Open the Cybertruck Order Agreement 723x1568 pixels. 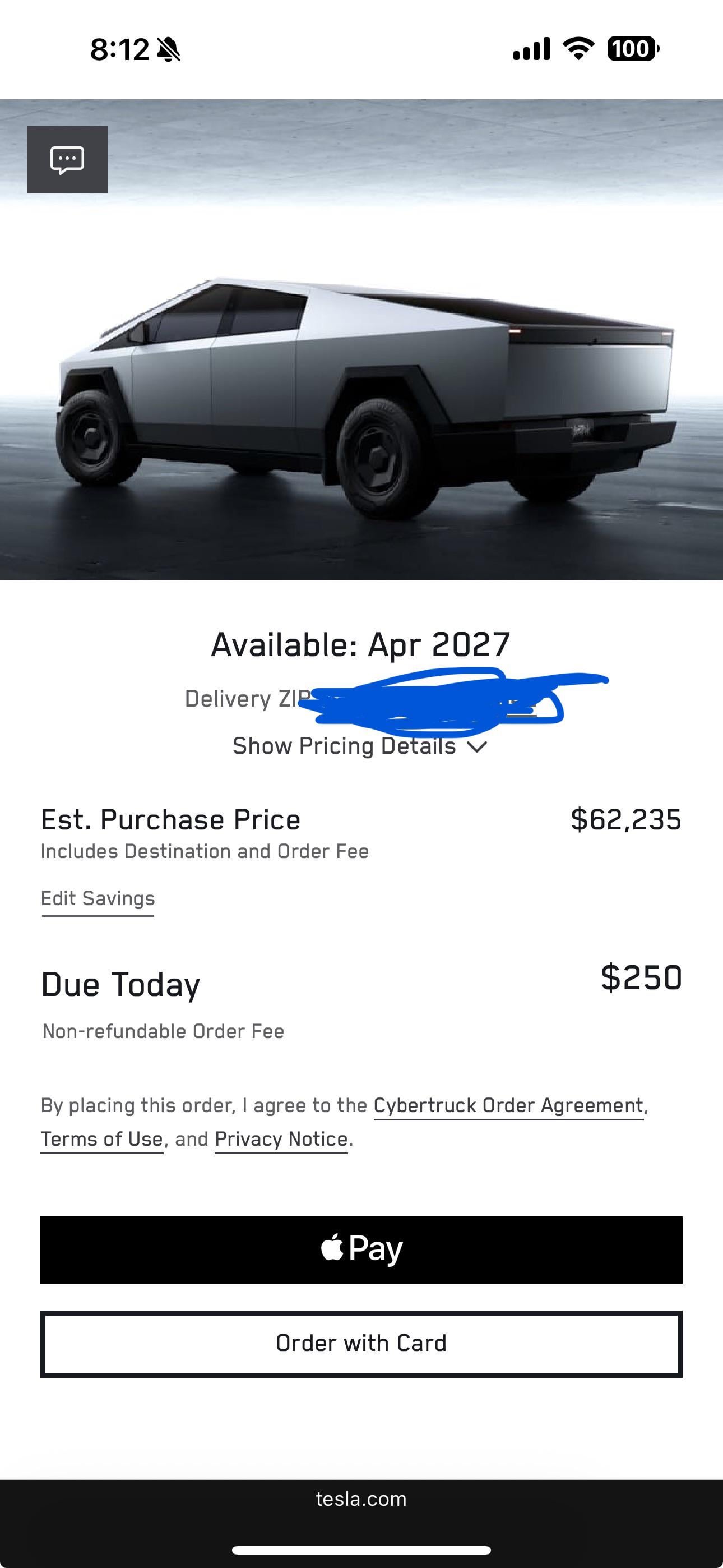508,1105
